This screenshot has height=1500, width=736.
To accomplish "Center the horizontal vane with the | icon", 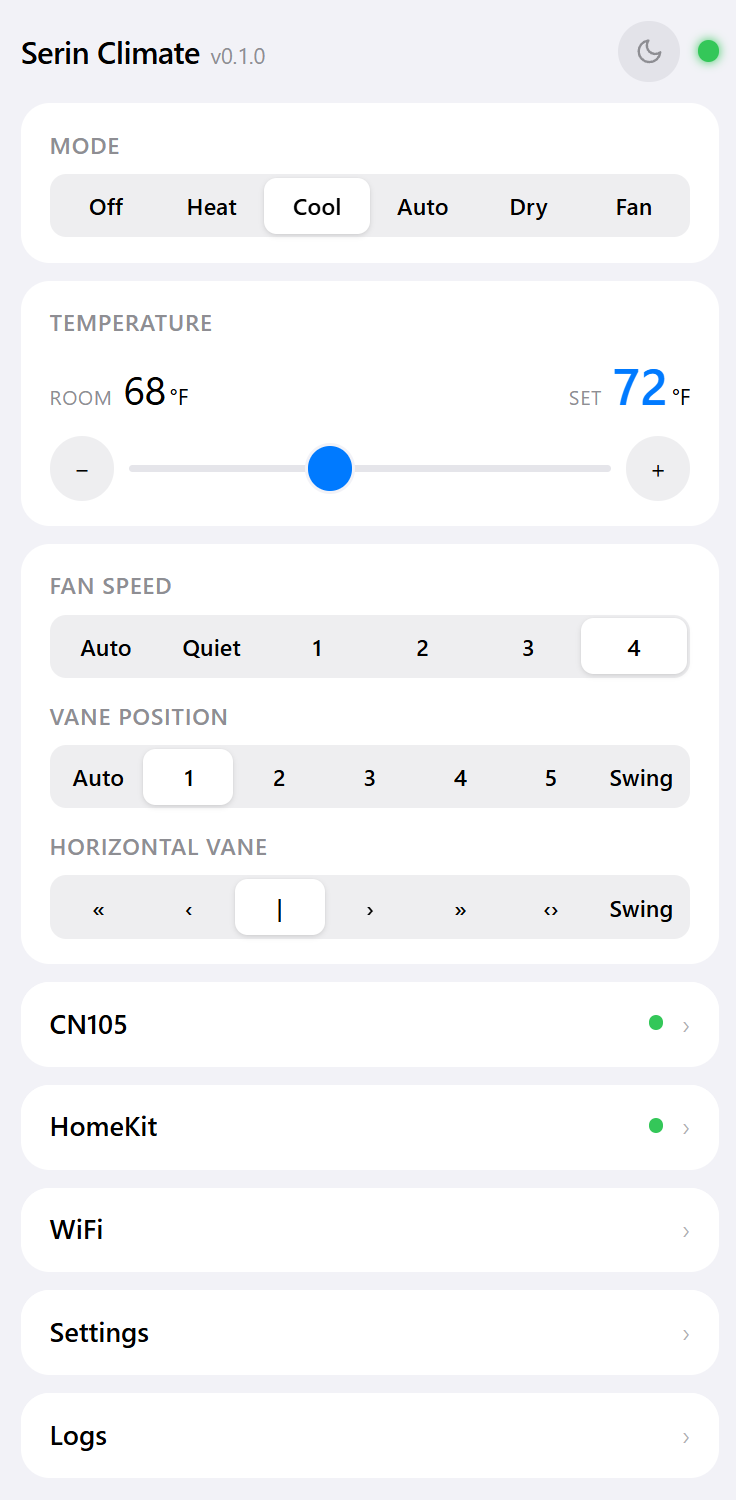I will pyautogui.click(x=279, y=908).
